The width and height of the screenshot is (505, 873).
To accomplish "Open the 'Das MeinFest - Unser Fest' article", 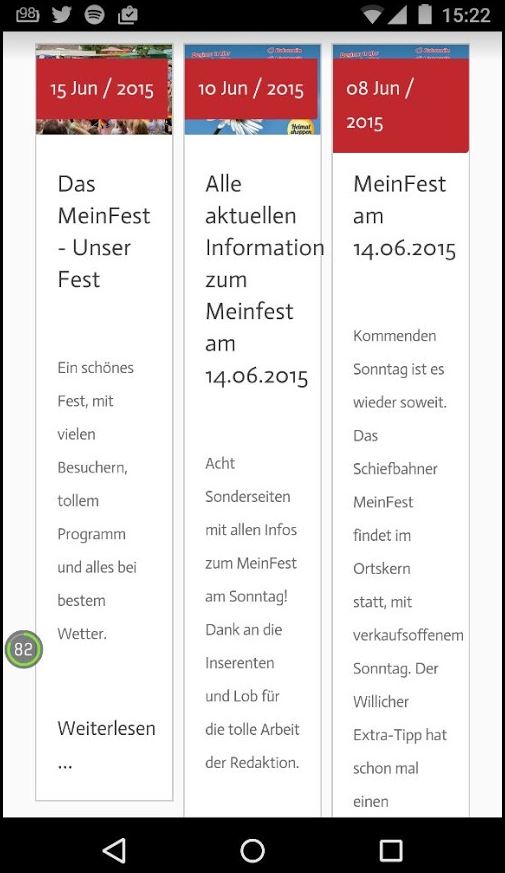I will (104, 231).
